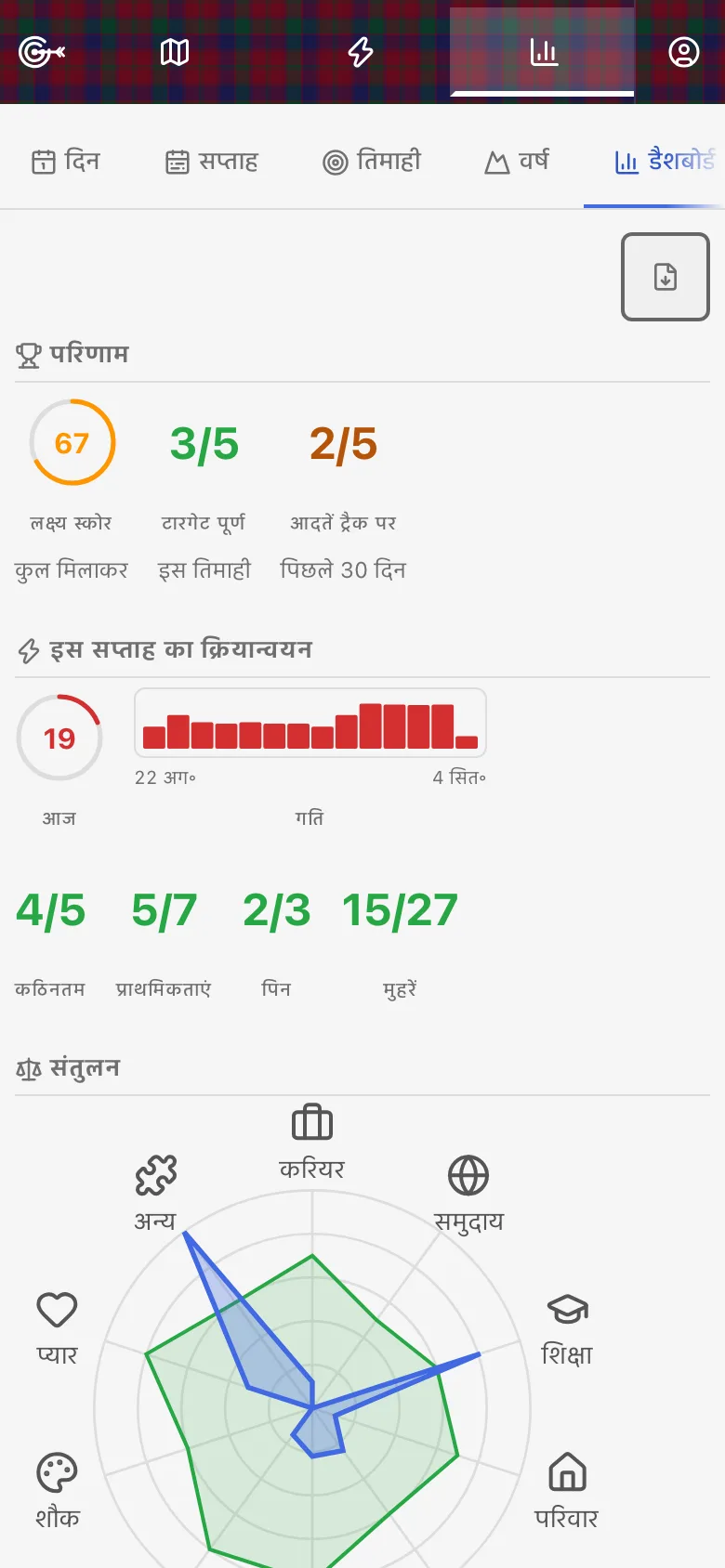
Task: Switch to the दिन tab
Action: point(66,162)
